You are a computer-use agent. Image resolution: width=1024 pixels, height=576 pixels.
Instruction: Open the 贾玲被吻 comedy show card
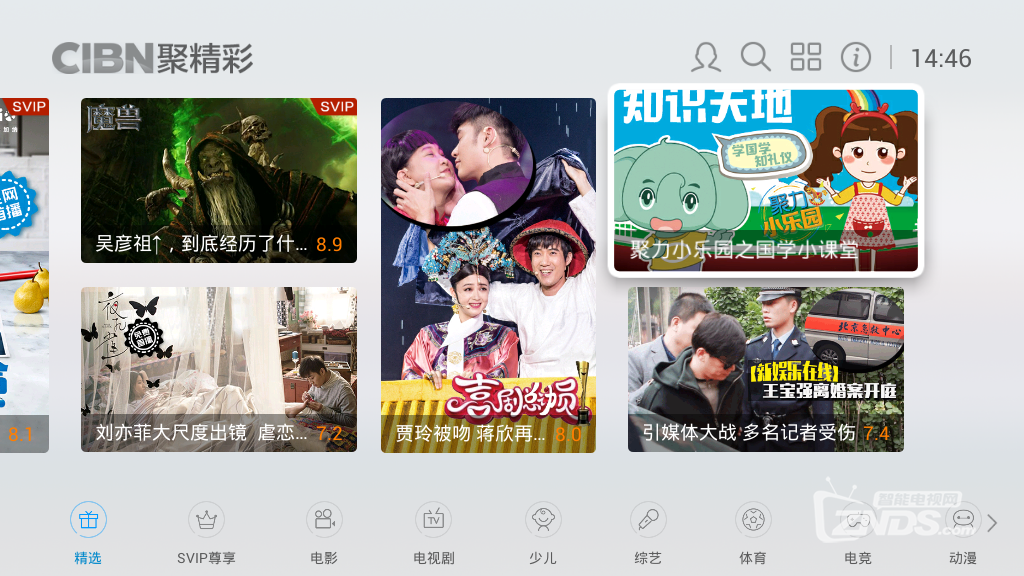pyautogui.click(x=488, y=275)
